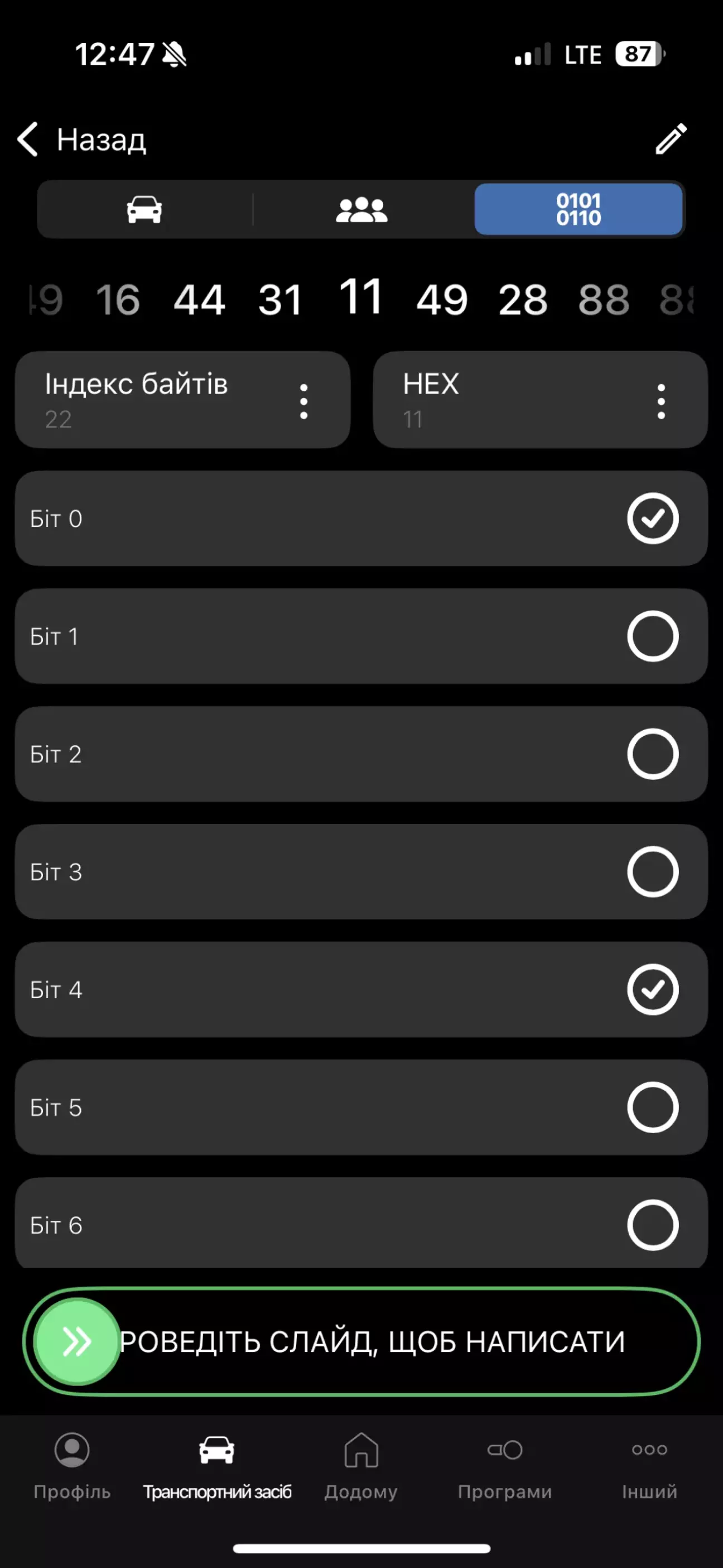Enable Біт 1
723x1568 pixels.
[652, 636]
